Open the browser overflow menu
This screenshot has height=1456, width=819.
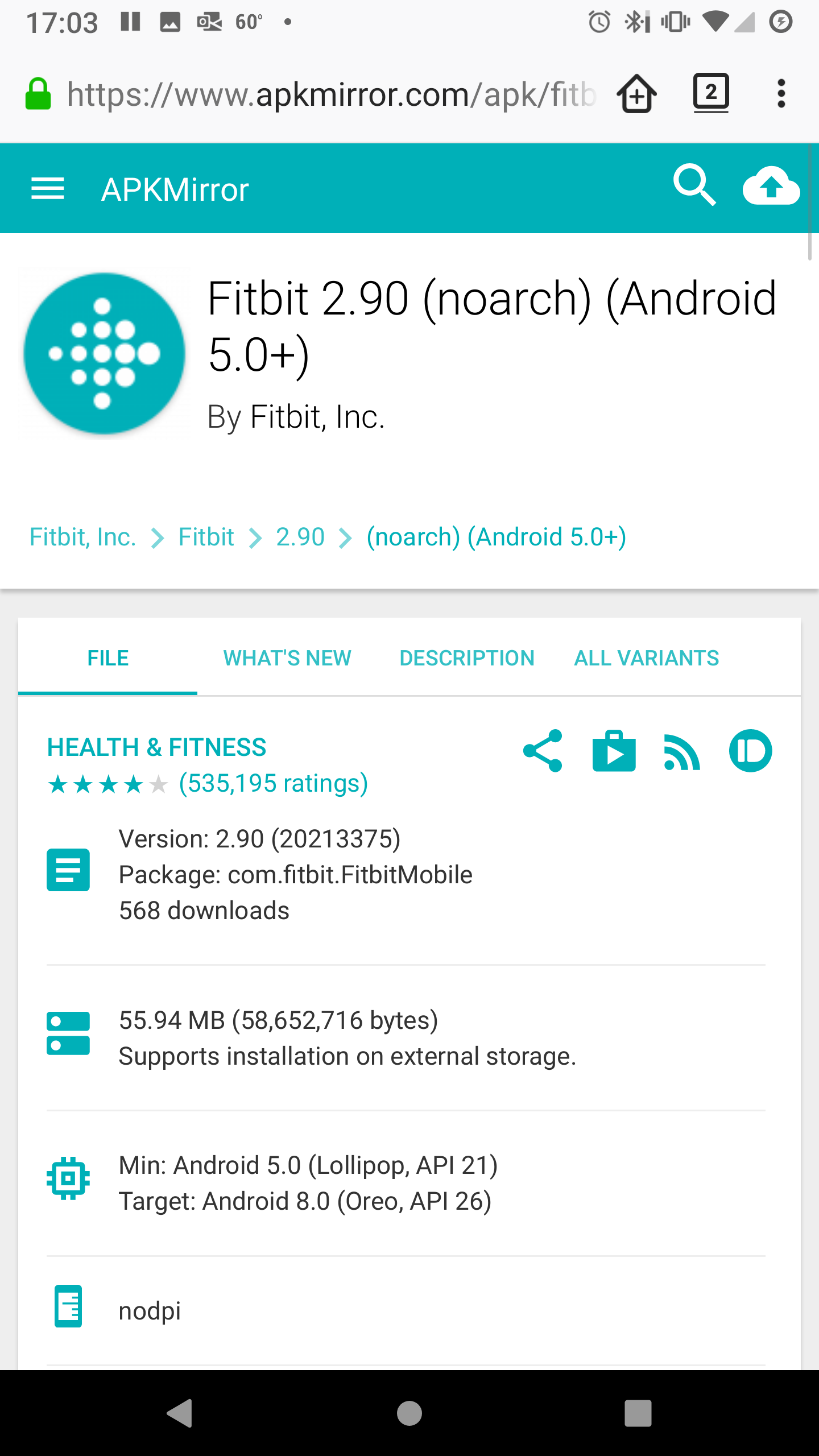[x=781, y=93]
